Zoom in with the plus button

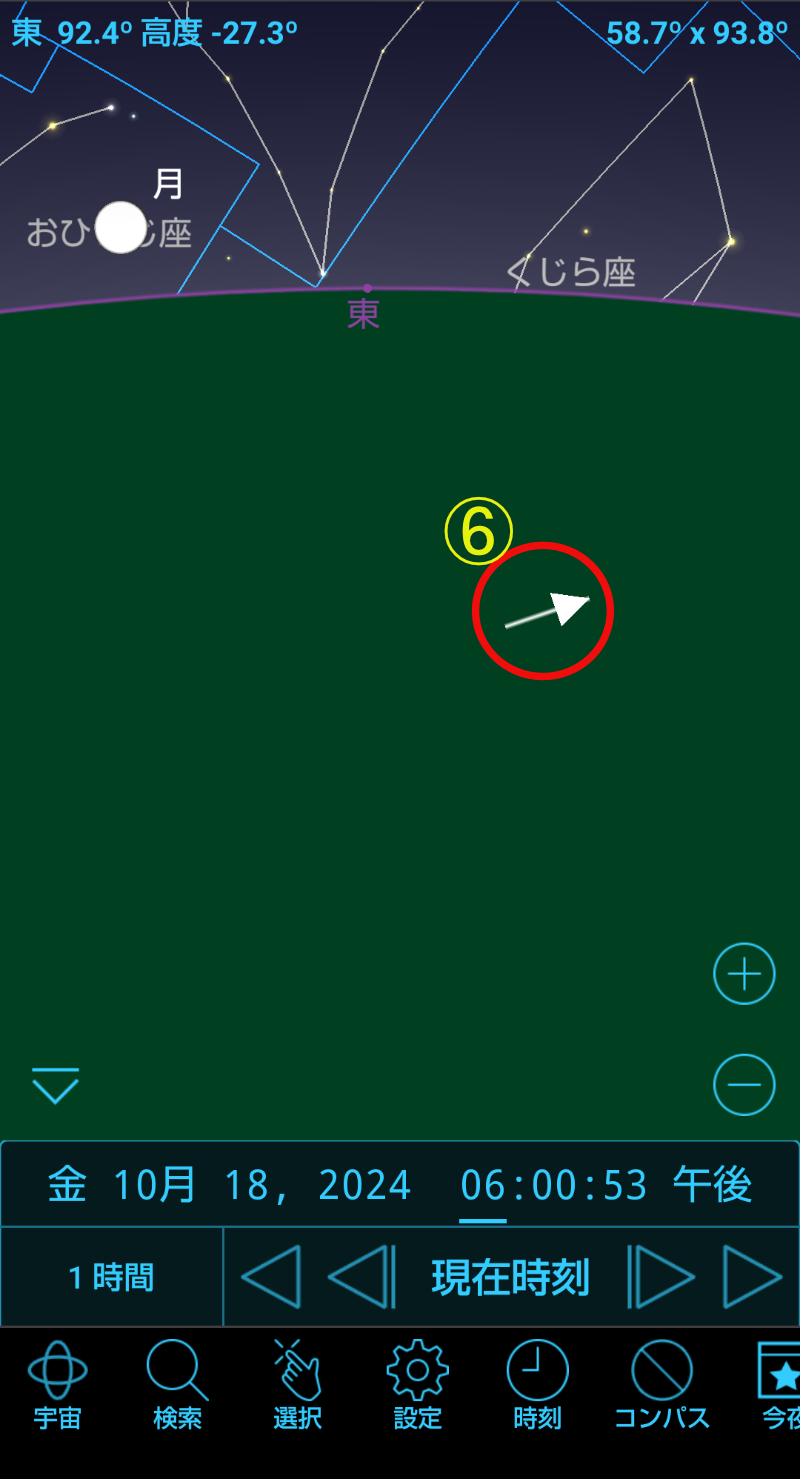click(744, 973)
